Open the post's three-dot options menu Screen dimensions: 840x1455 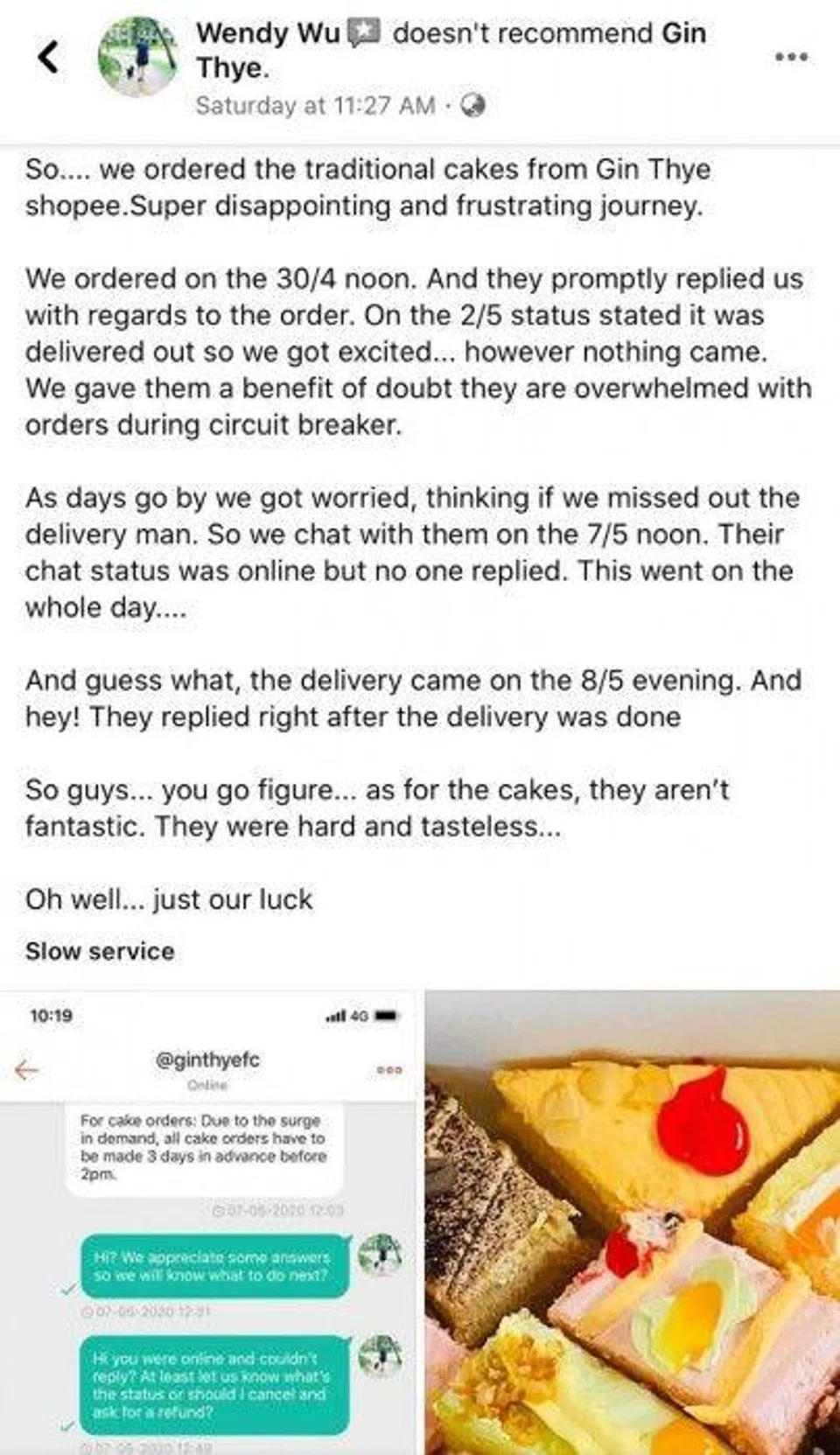coord(791,58)
